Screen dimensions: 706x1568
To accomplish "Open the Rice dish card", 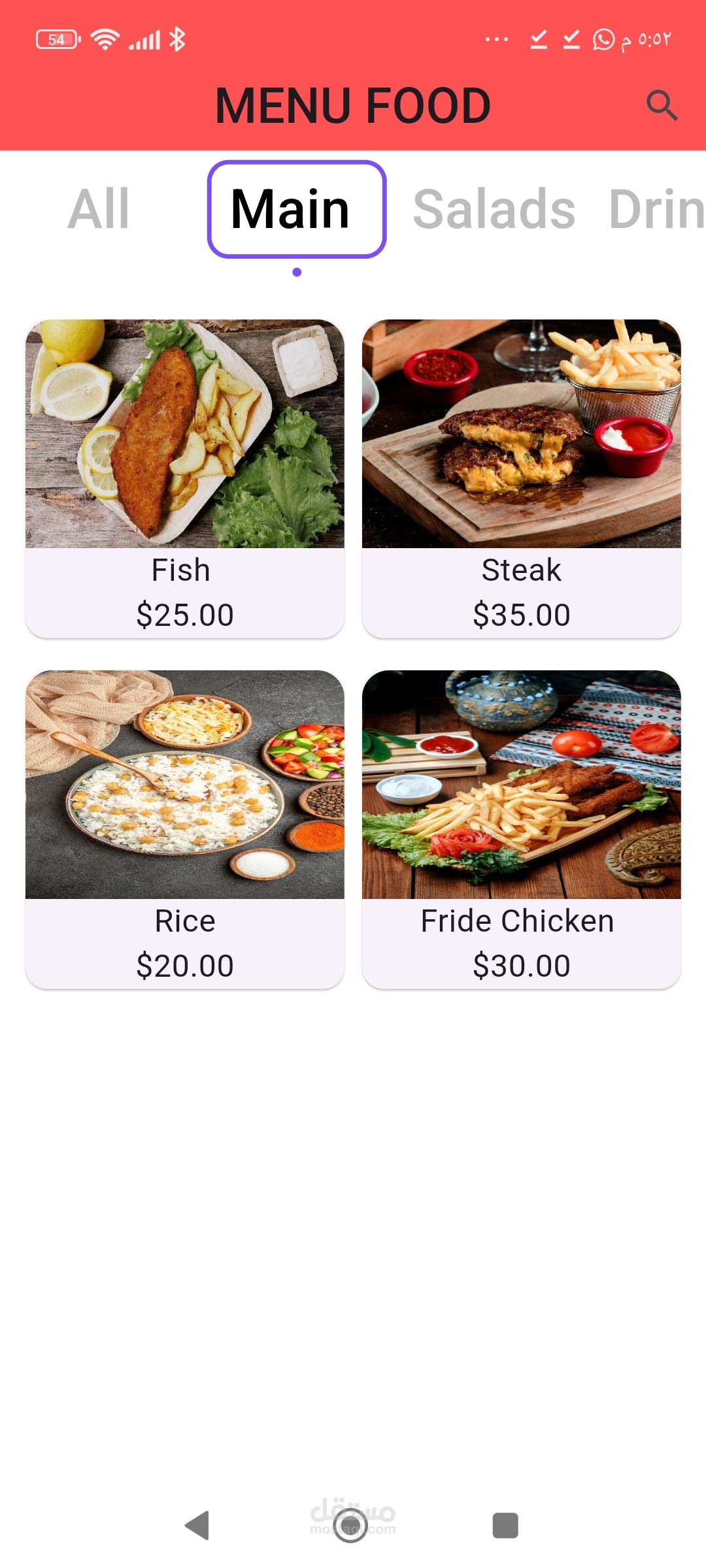I will click(x=185, y=829).
